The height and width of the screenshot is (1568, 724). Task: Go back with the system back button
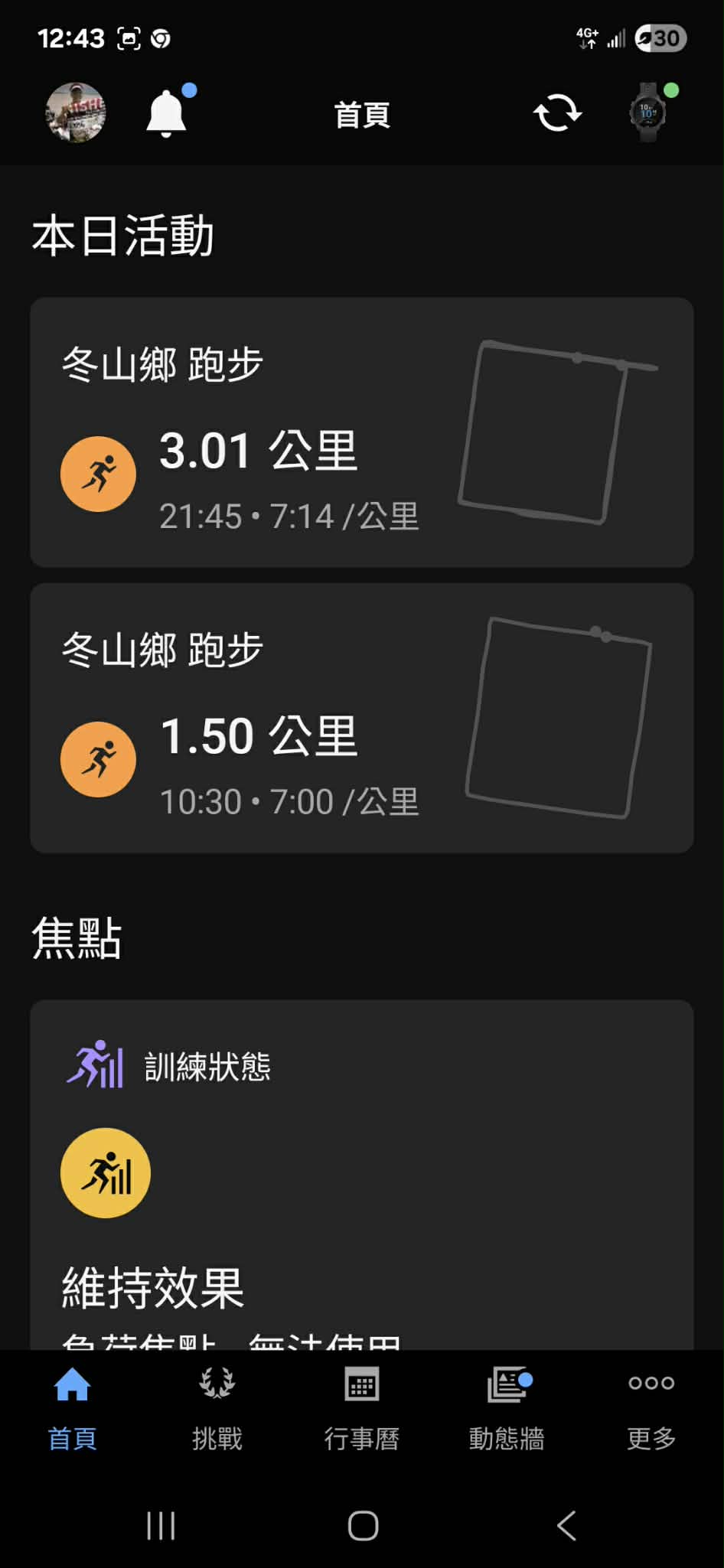(x=566, y=1526)
